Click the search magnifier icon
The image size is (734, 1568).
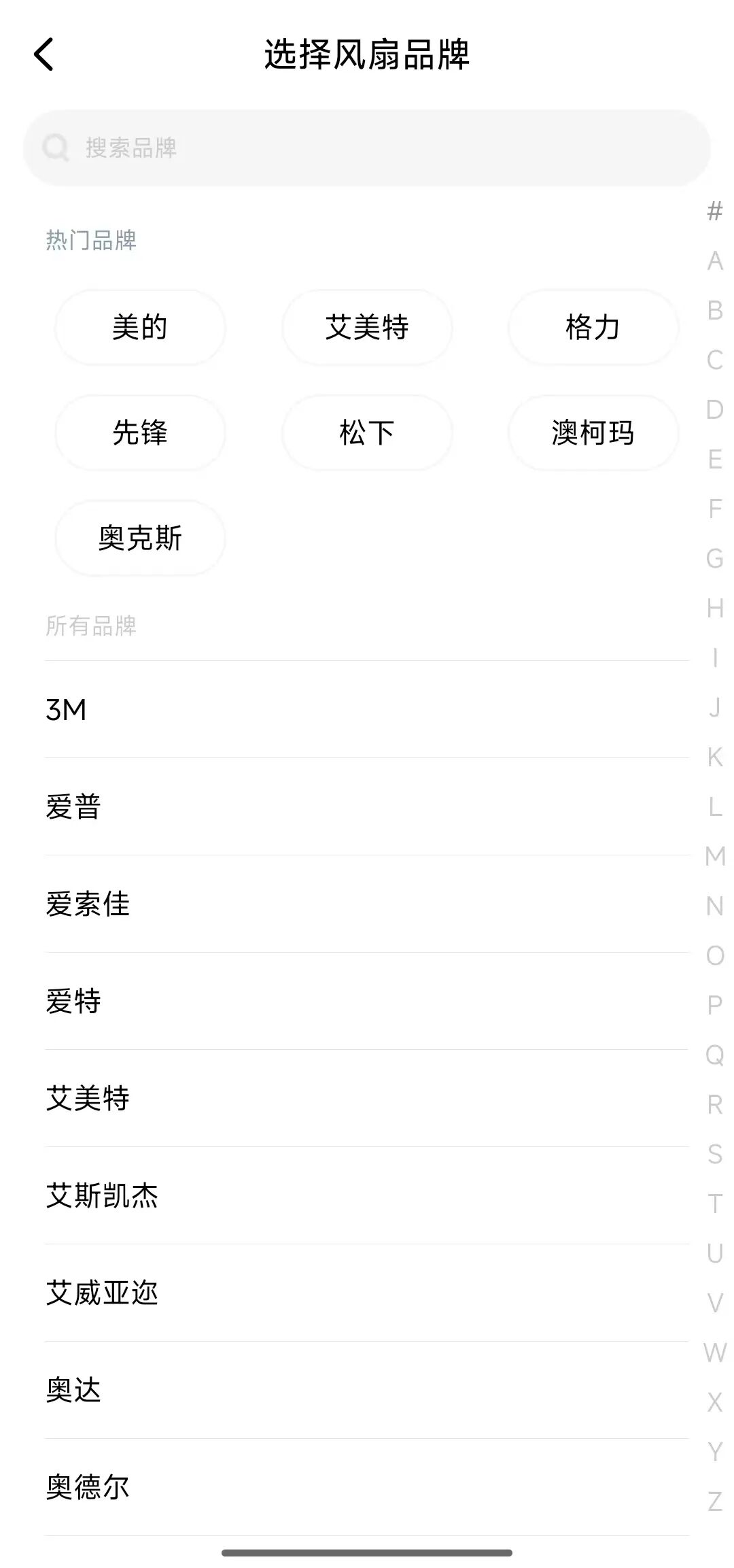tap(56, 147)
